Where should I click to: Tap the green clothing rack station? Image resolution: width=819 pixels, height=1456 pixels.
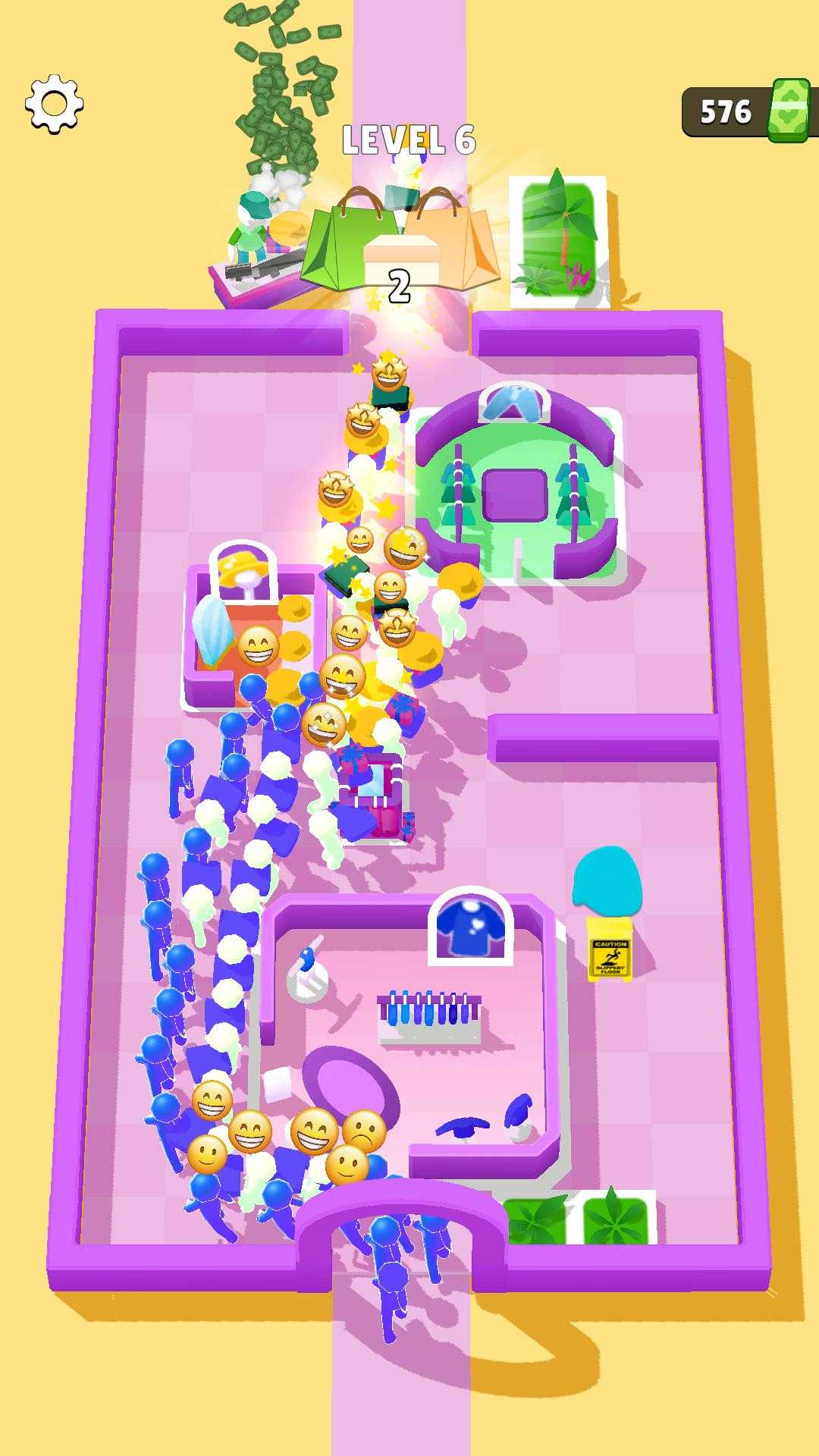pyautogui.click(x=516, y=481)
